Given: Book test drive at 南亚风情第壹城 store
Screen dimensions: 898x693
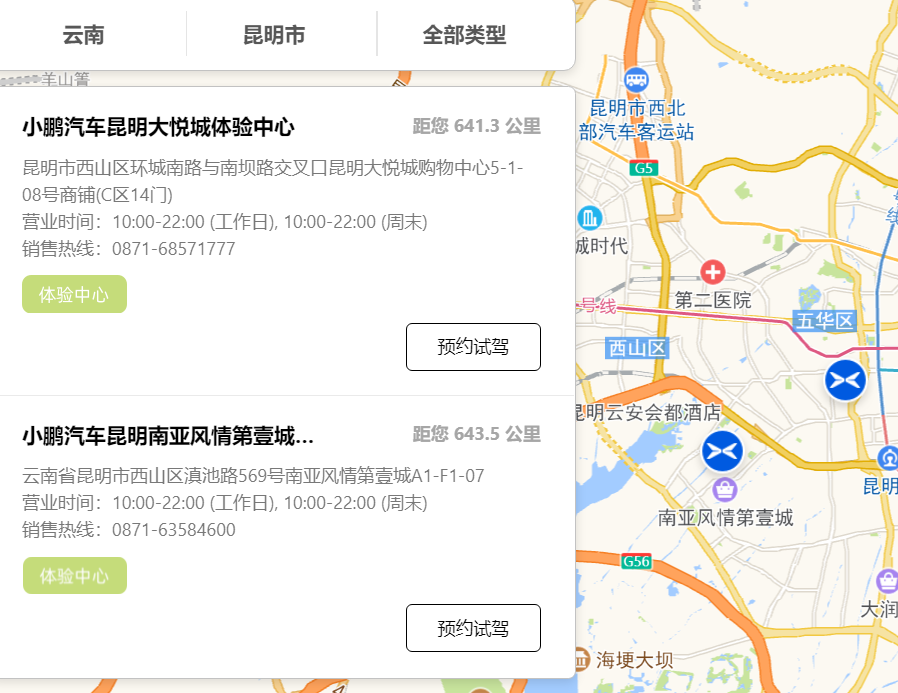Looking at the screenshot, I should click(473, 628).
